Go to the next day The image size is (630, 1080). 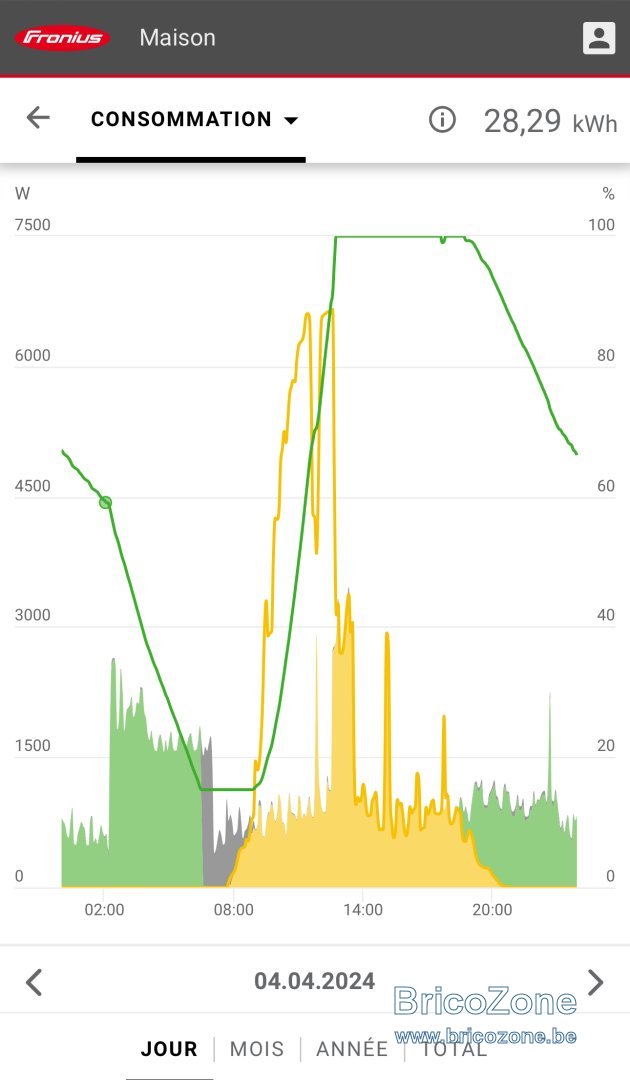click(595, 982)
